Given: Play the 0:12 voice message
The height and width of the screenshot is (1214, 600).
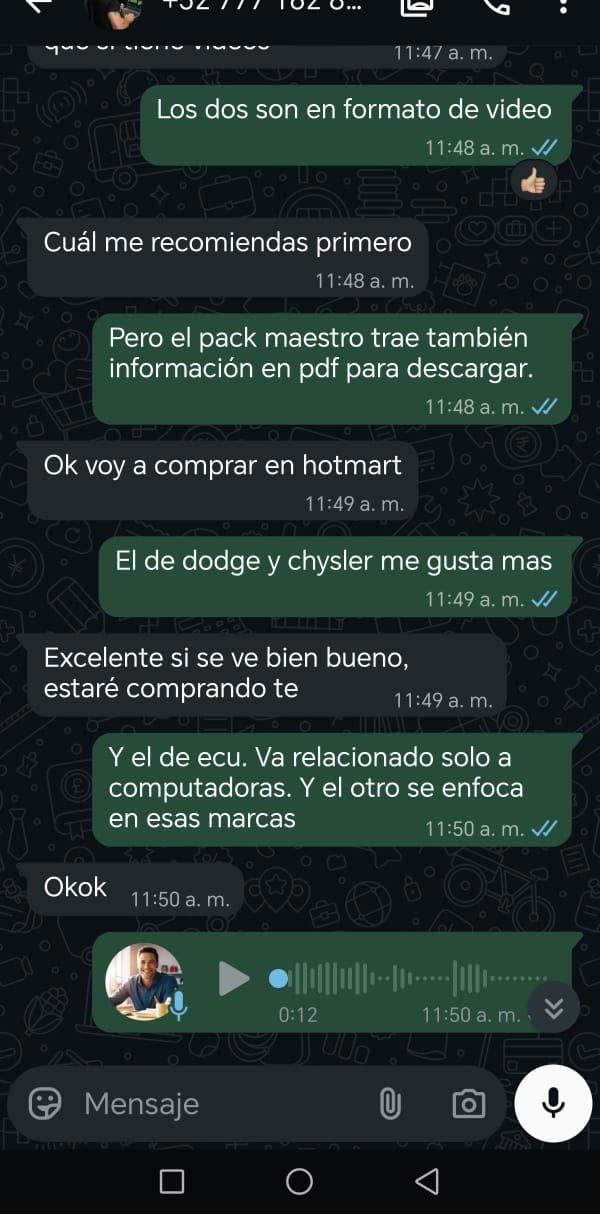Looking at the screenshot, I should (233, 978).
